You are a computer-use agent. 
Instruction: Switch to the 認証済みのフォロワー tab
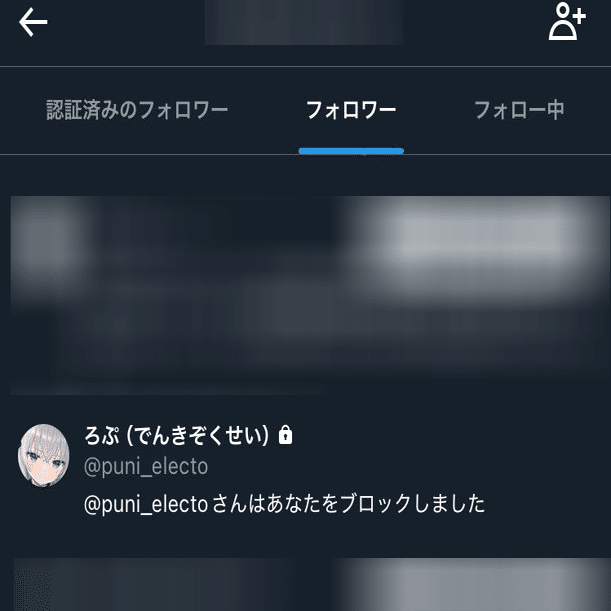coord(137,110)
